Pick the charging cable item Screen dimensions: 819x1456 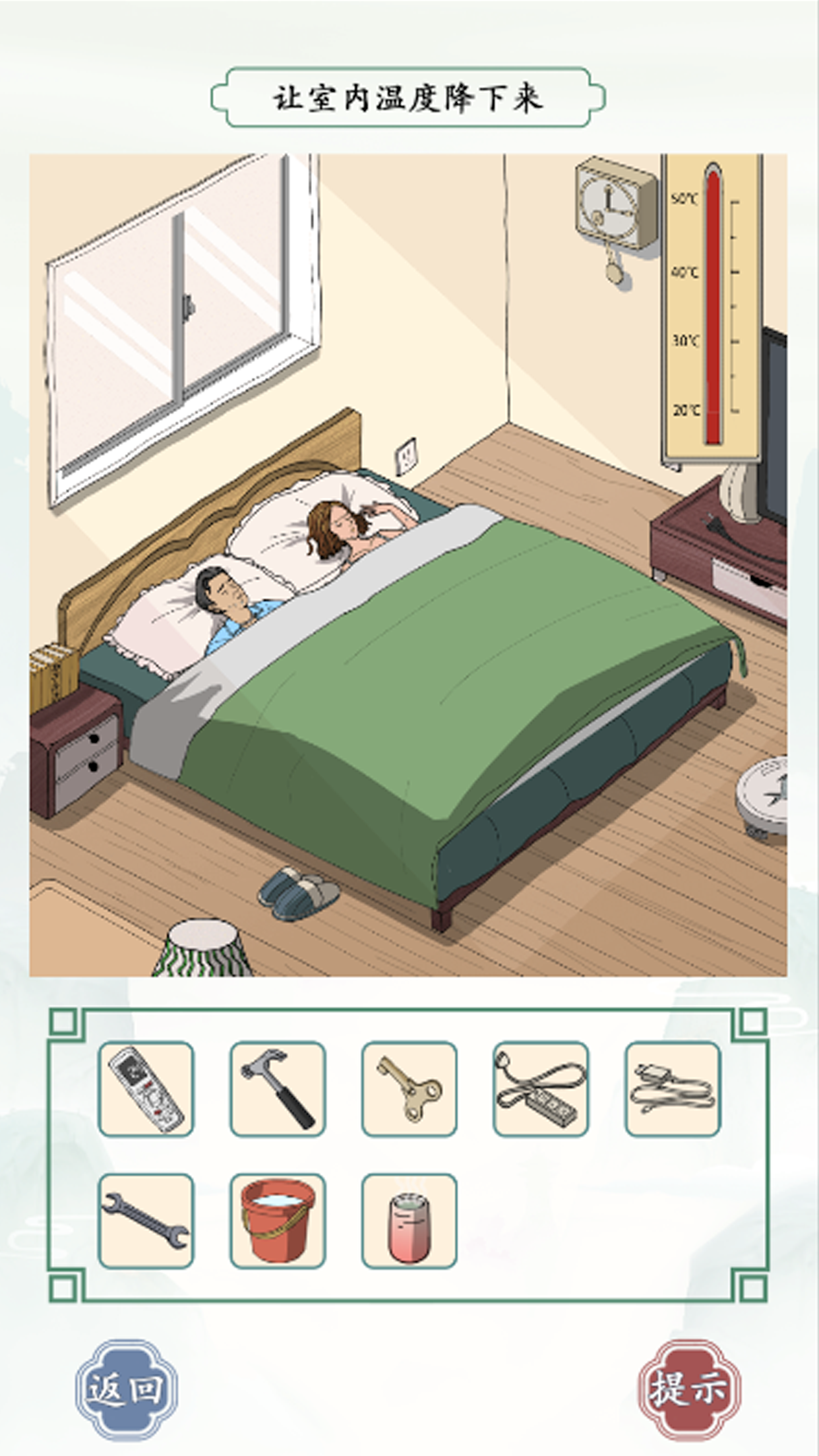(x=673, y=1089)
